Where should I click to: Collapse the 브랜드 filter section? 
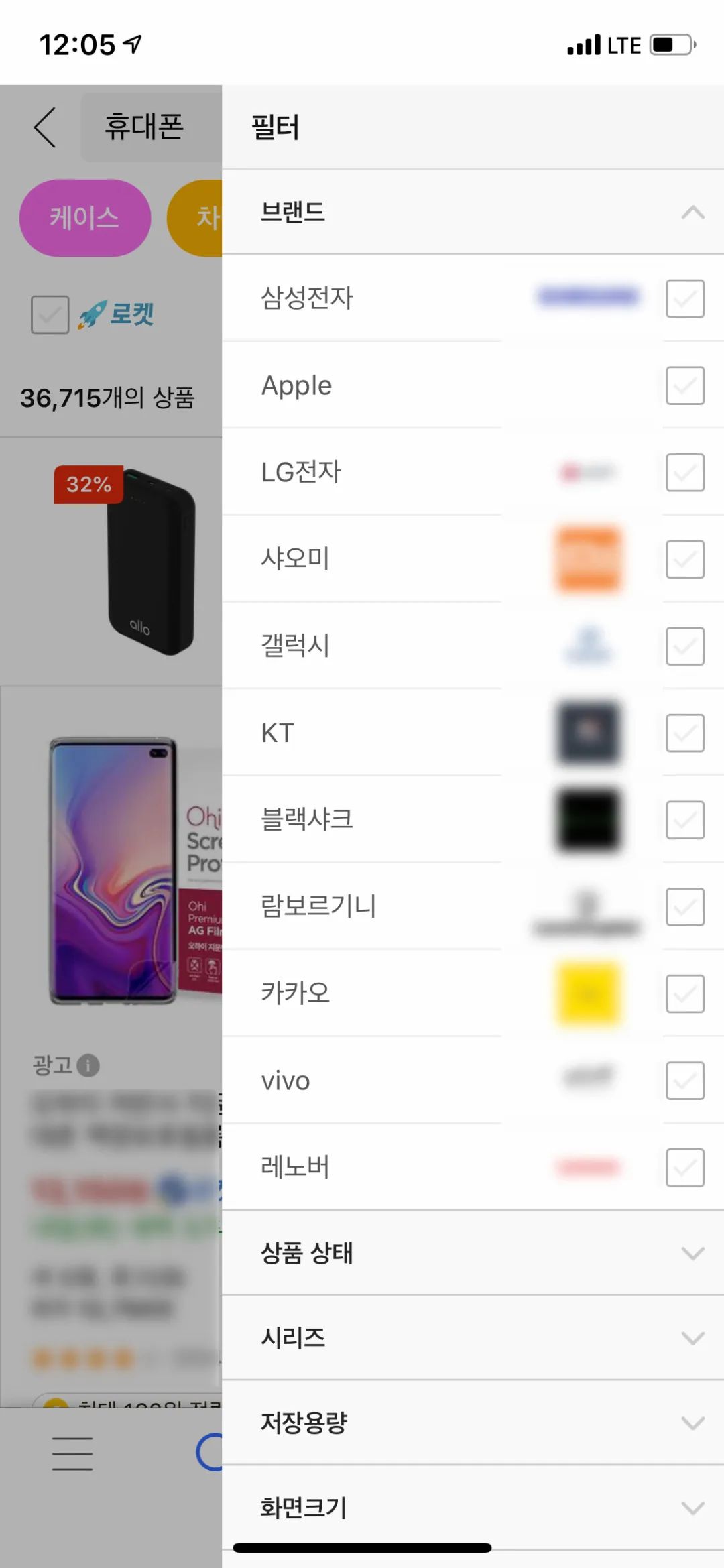(692, 213)
